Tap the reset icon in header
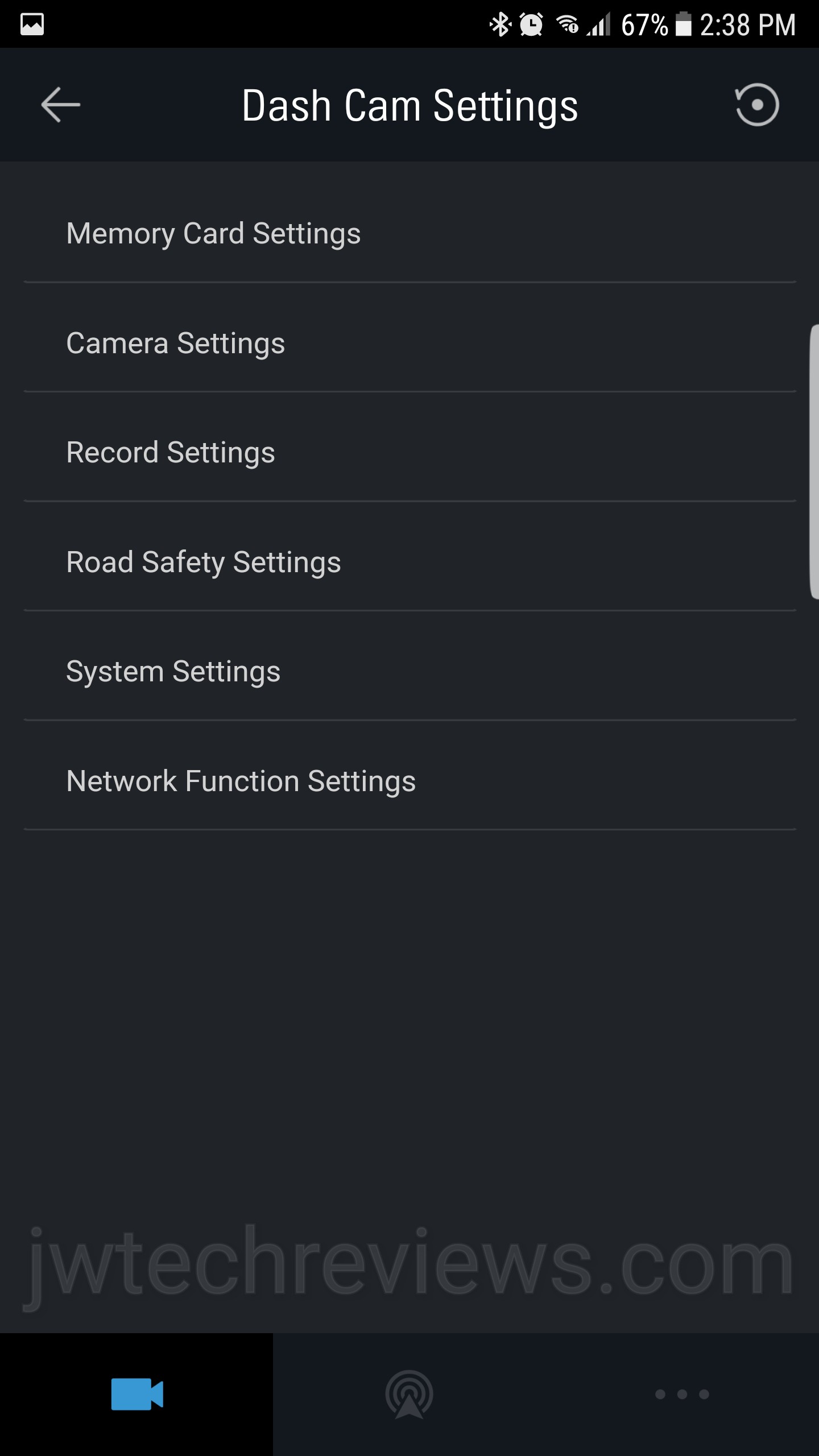The width and height of the screenshot is (819, 1456). click(x=756, y=105)
